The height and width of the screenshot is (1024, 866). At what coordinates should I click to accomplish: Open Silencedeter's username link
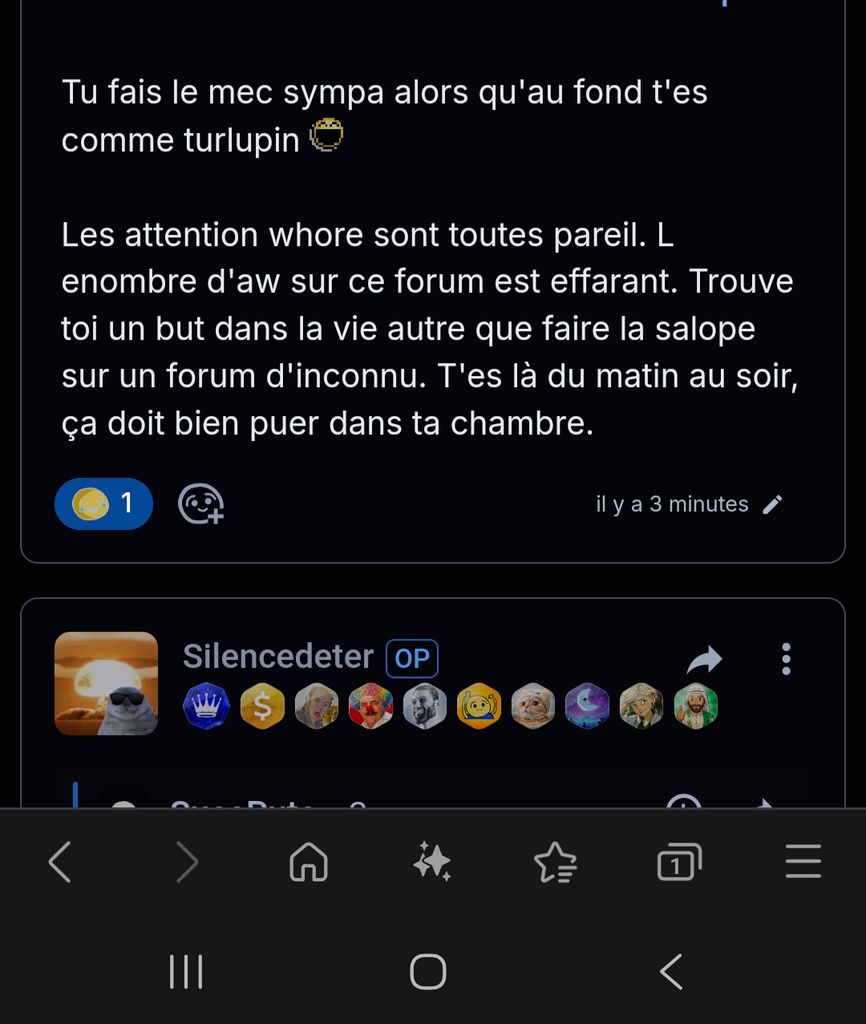(x=278, y=657)
